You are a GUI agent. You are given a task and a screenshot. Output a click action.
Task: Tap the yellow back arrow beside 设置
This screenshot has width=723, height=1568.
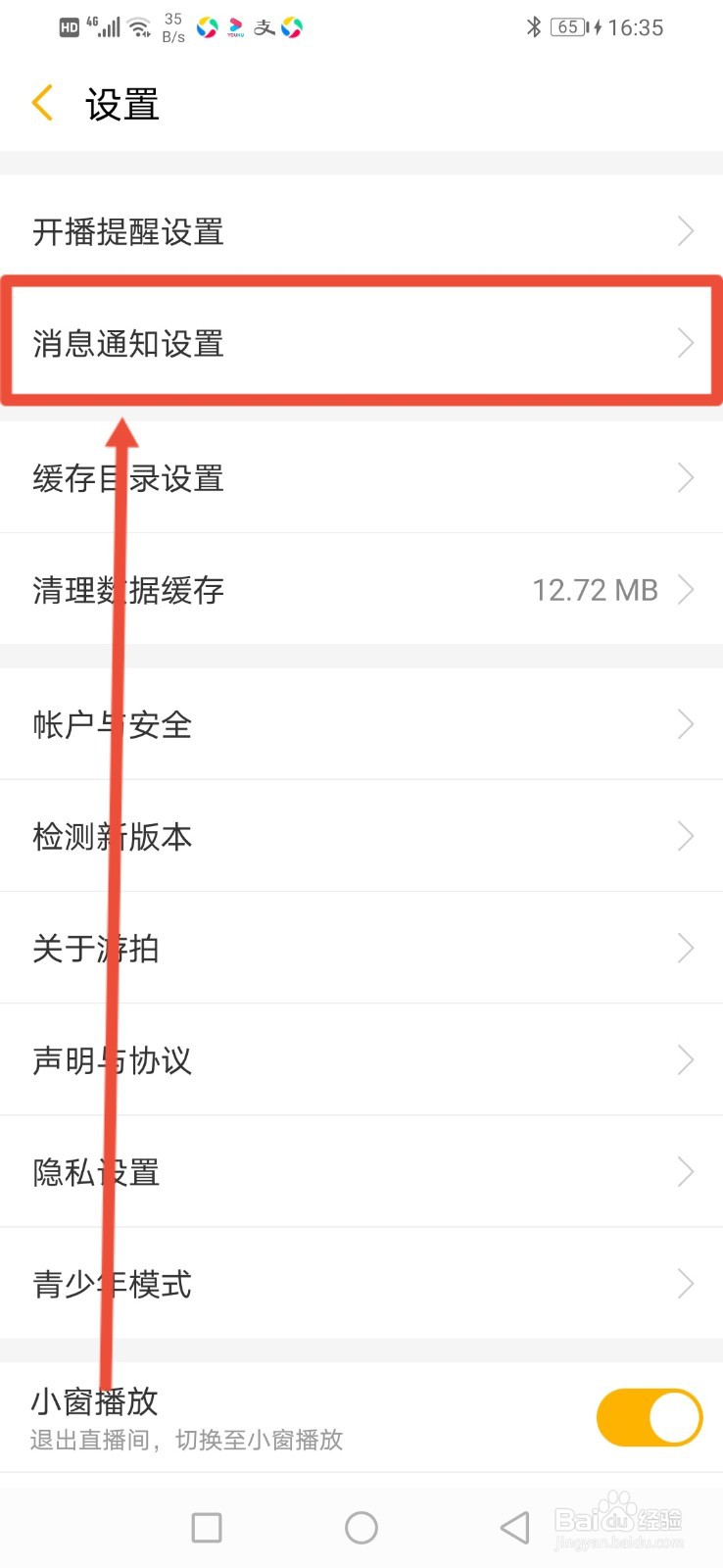[x=41, y=102]
